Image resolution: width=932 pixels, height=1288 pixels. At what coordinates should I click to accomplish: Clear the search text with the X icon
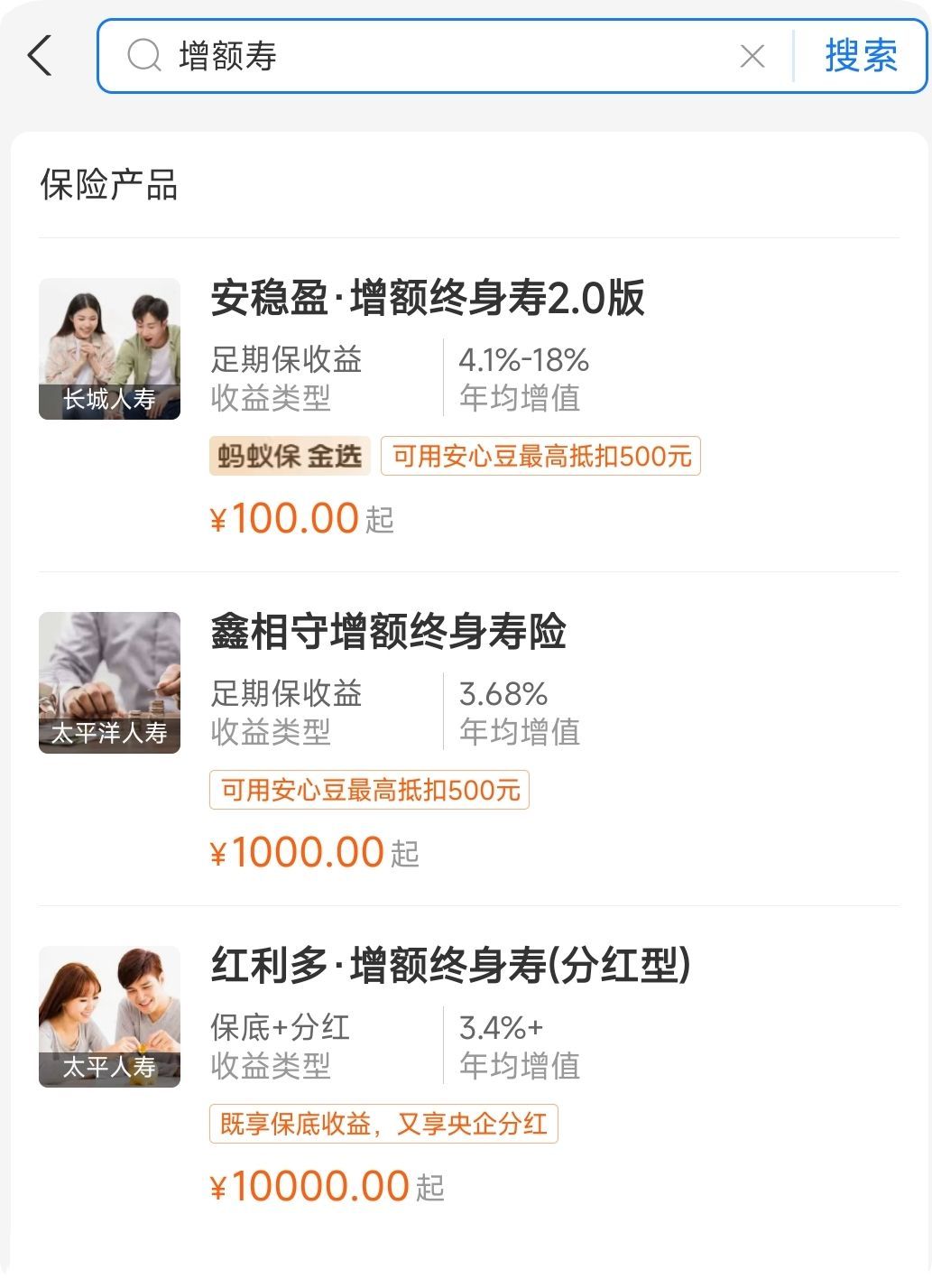[752, 56]
